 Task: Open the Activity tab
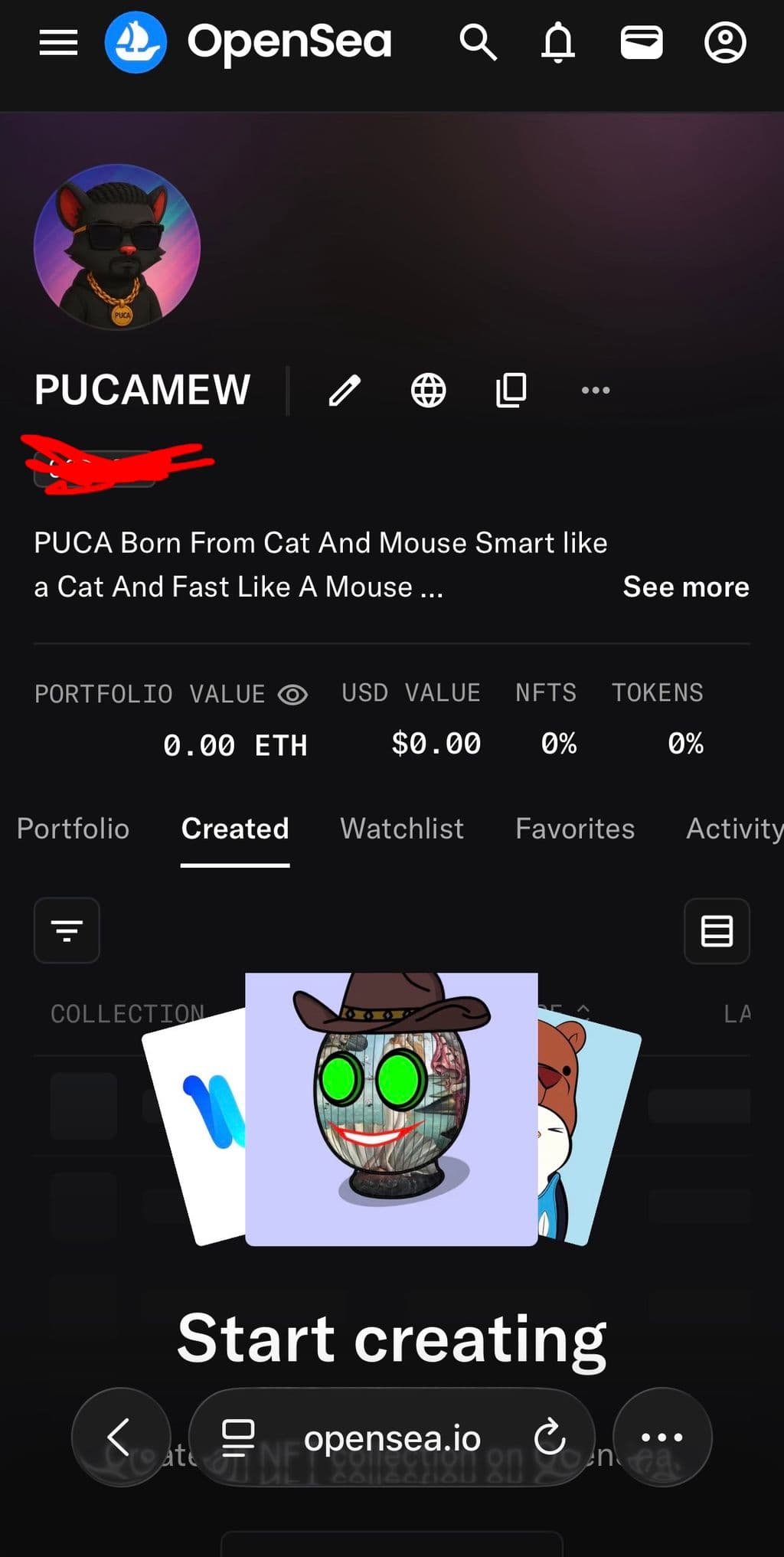click(x=733, y=829)
